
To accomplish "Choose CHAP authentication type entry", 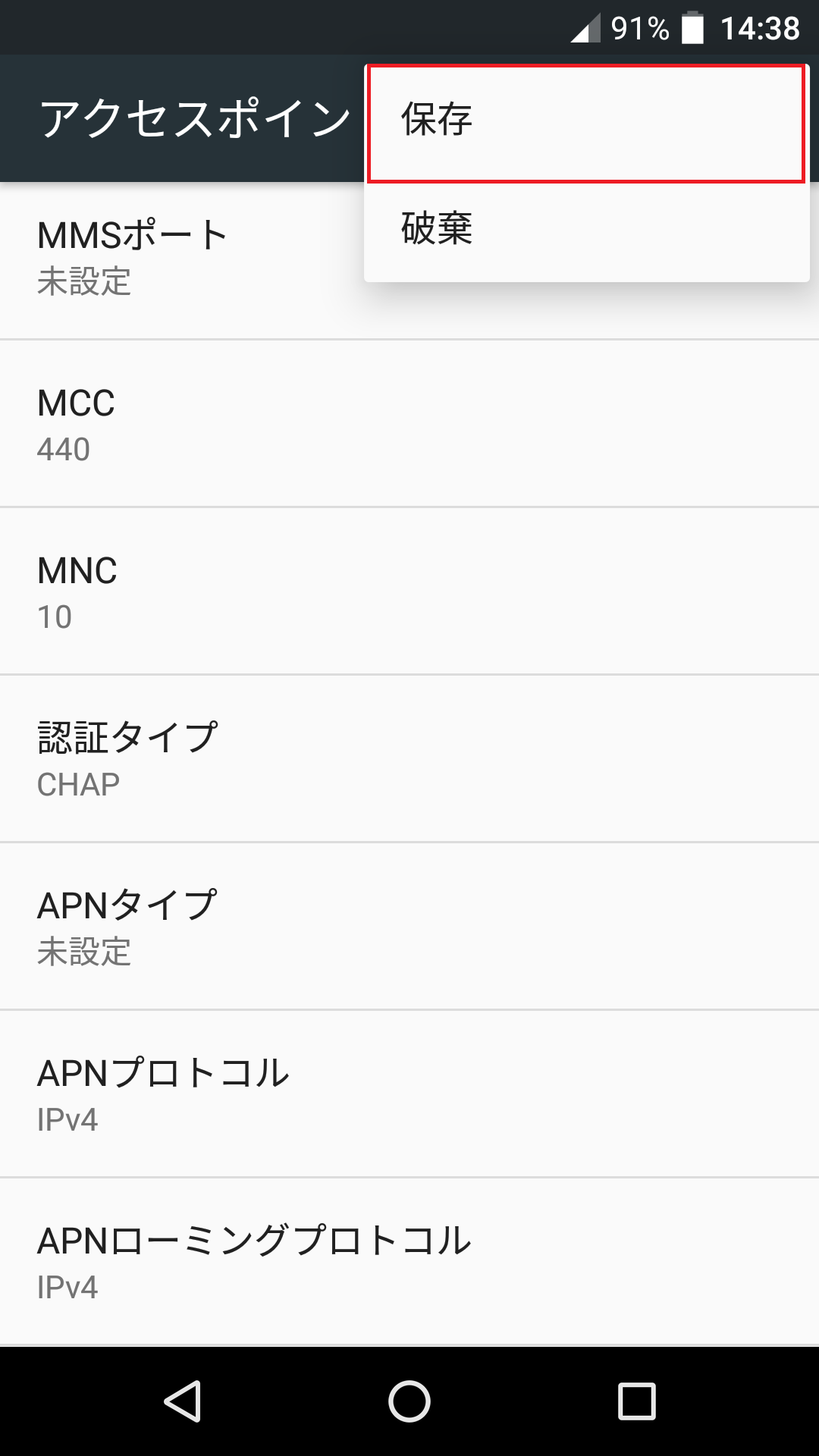I will (78, 785).
